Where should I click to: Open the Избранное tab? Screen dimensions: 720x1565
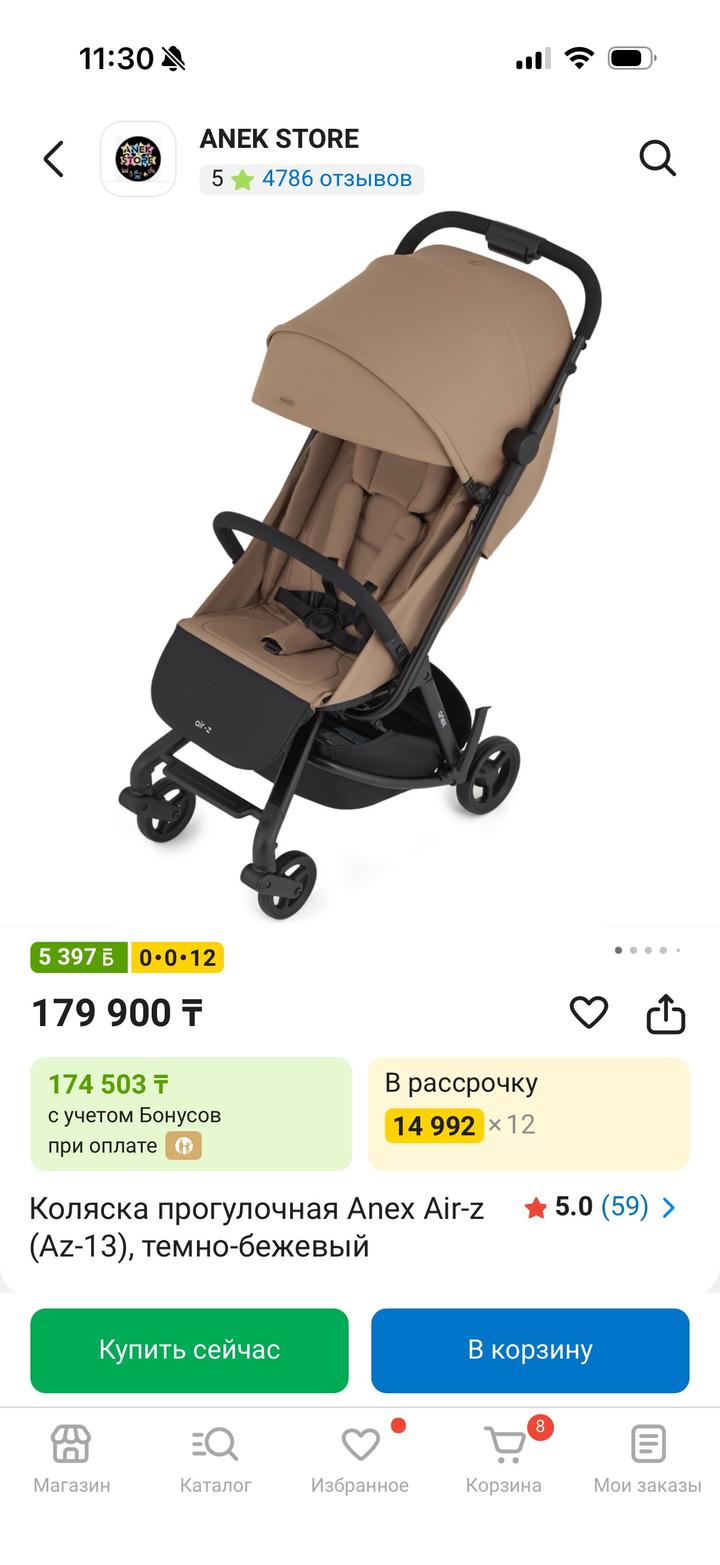pos(360,1459)
